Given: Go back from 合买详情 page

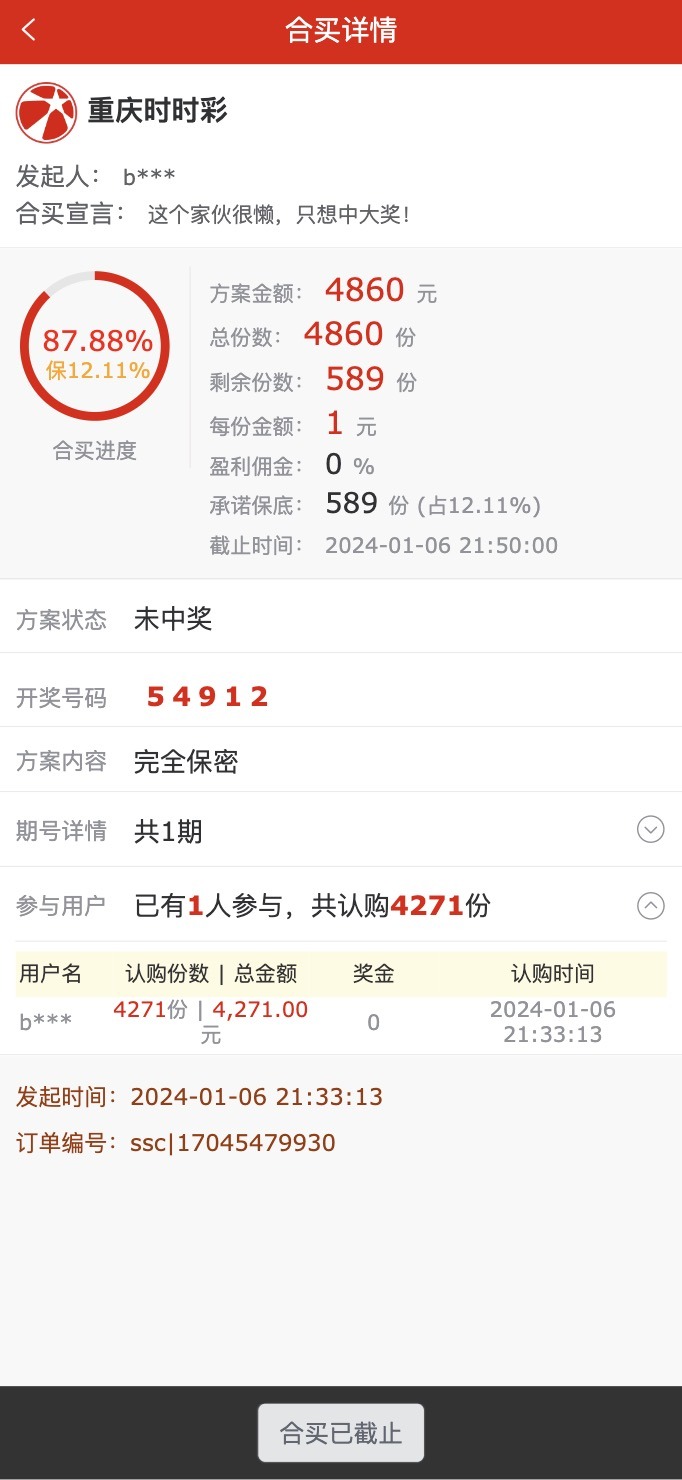Looking at the screenshot, I should (x=29, y=30).
